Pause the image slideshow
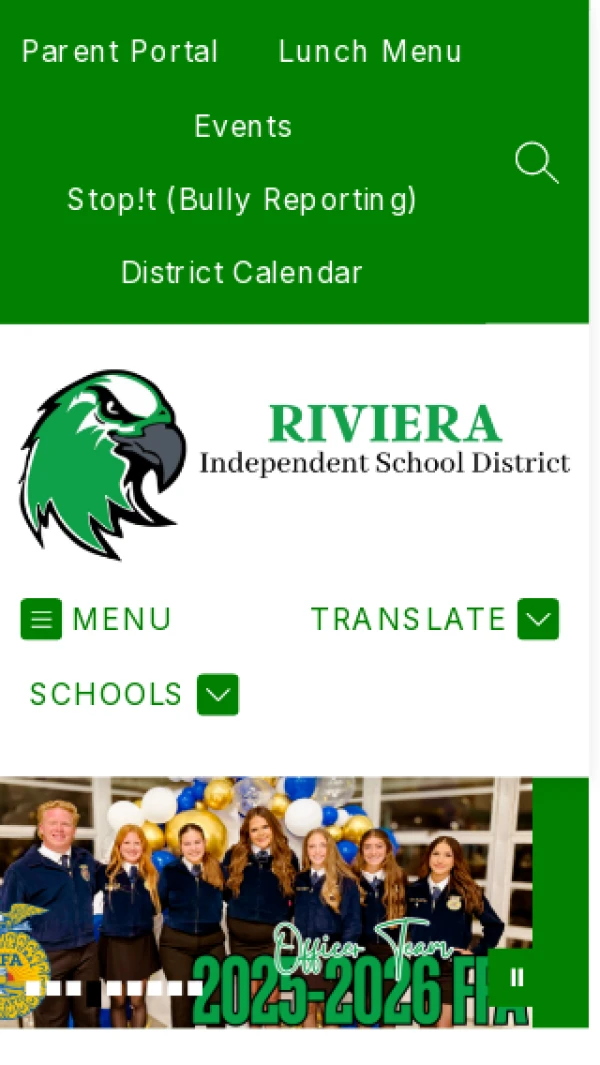Viewport: 600px width, 1065px height. tap(517, 978)
